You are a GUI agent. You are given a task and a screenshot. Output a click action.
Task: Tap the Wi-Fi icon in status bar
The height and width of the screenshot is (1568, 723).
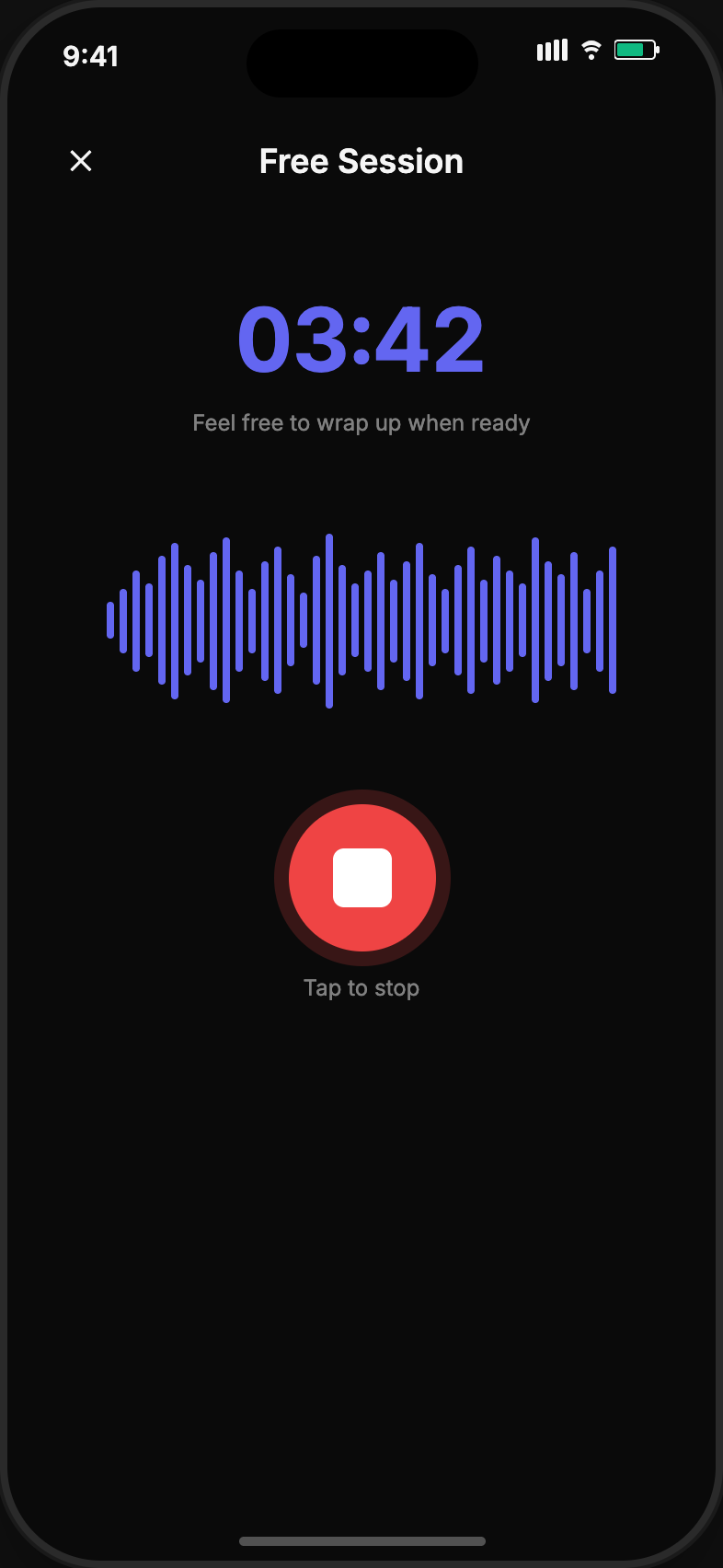[590, 51]
